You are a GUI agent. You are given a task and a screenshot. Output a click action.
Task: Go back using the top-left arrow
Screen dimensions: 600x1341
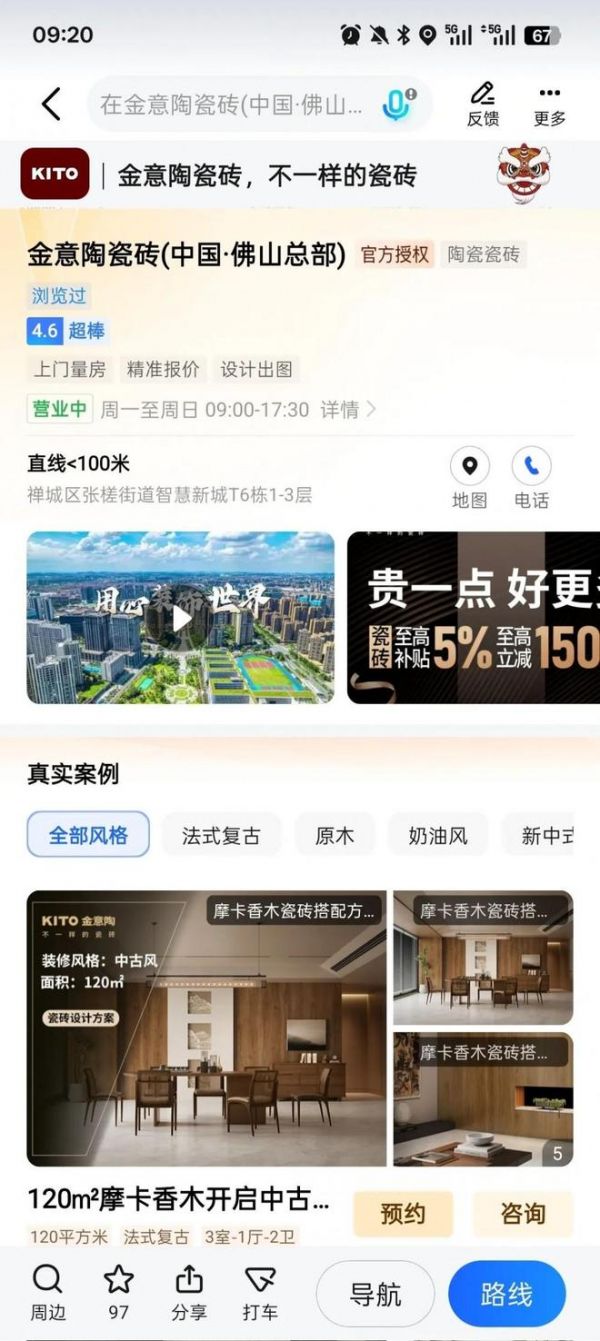coord(51,104)
